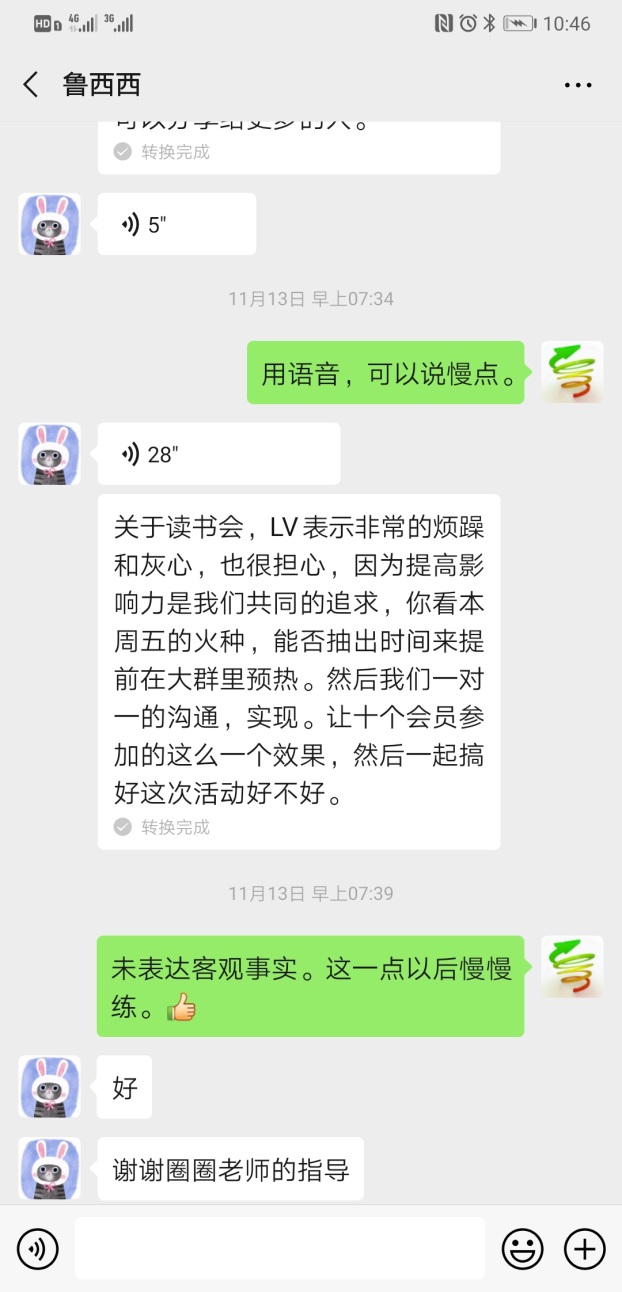Play the 5" voice message
Screen dimensions: 622x1292
(176, 224)
